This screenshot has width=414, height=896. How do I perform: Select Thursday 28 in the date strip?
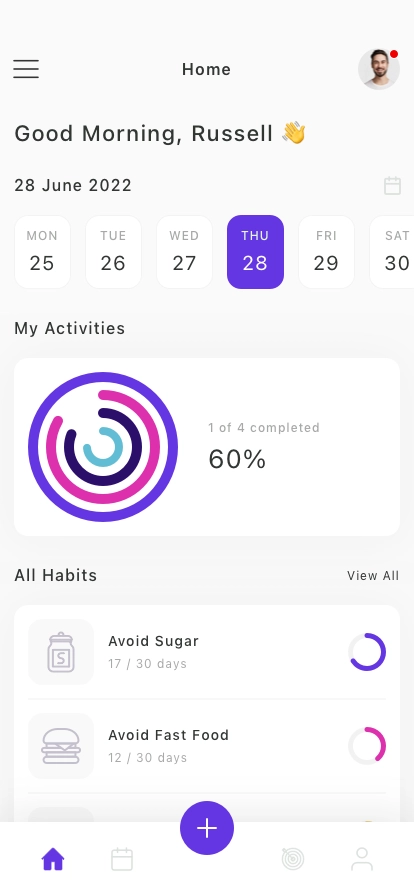coord(255,252)
